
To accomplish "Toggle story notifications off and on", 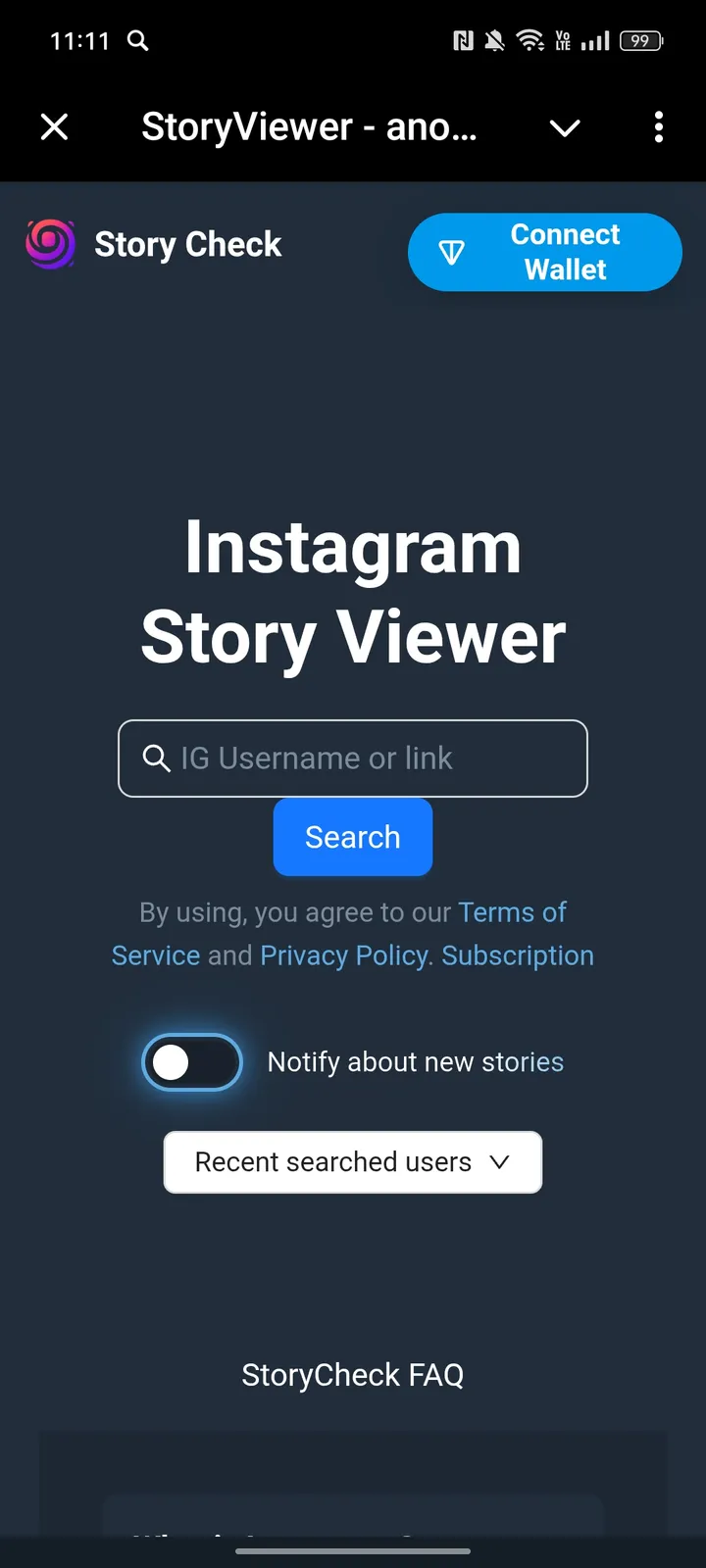I will [x=192, y=1062].
